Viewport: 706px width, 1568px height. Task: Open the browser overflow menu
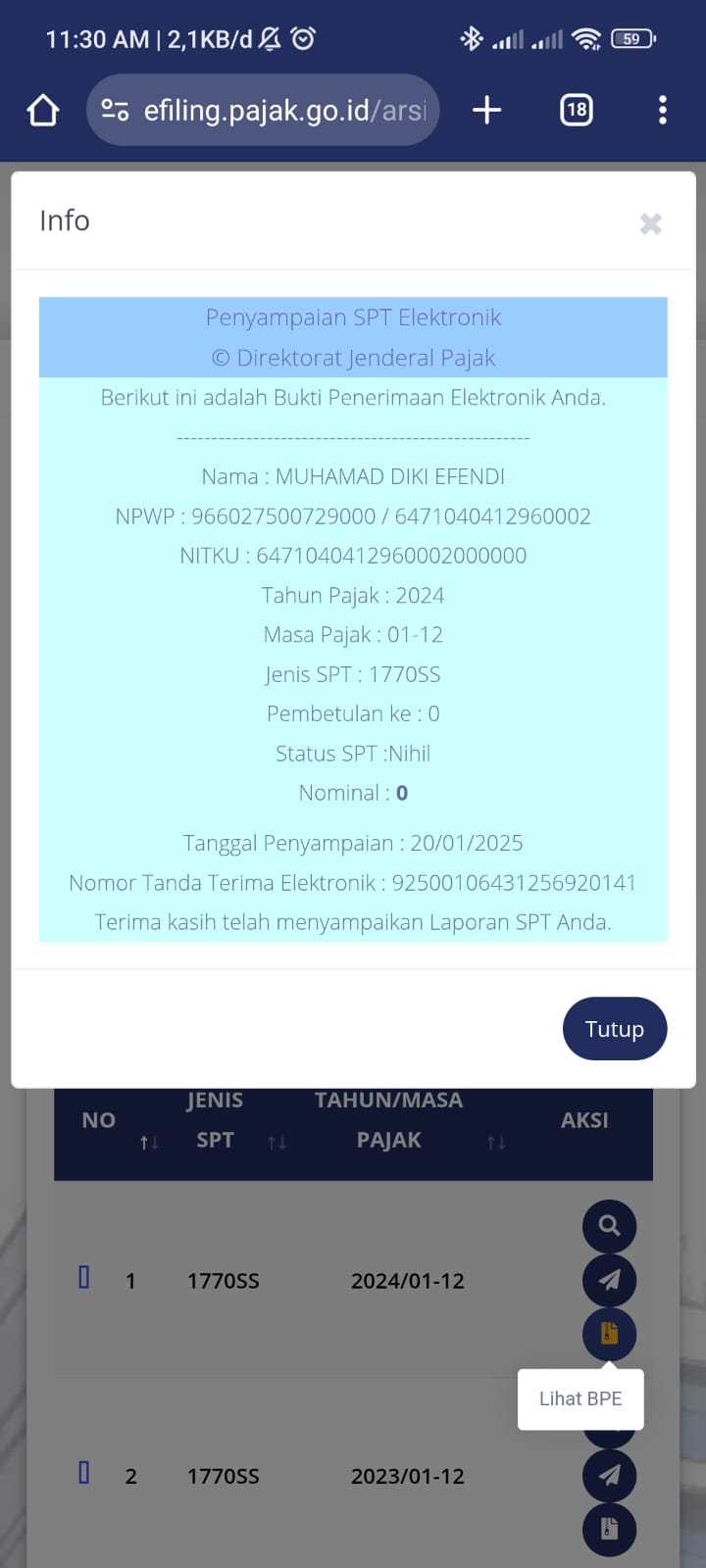[x=663, y=110]
